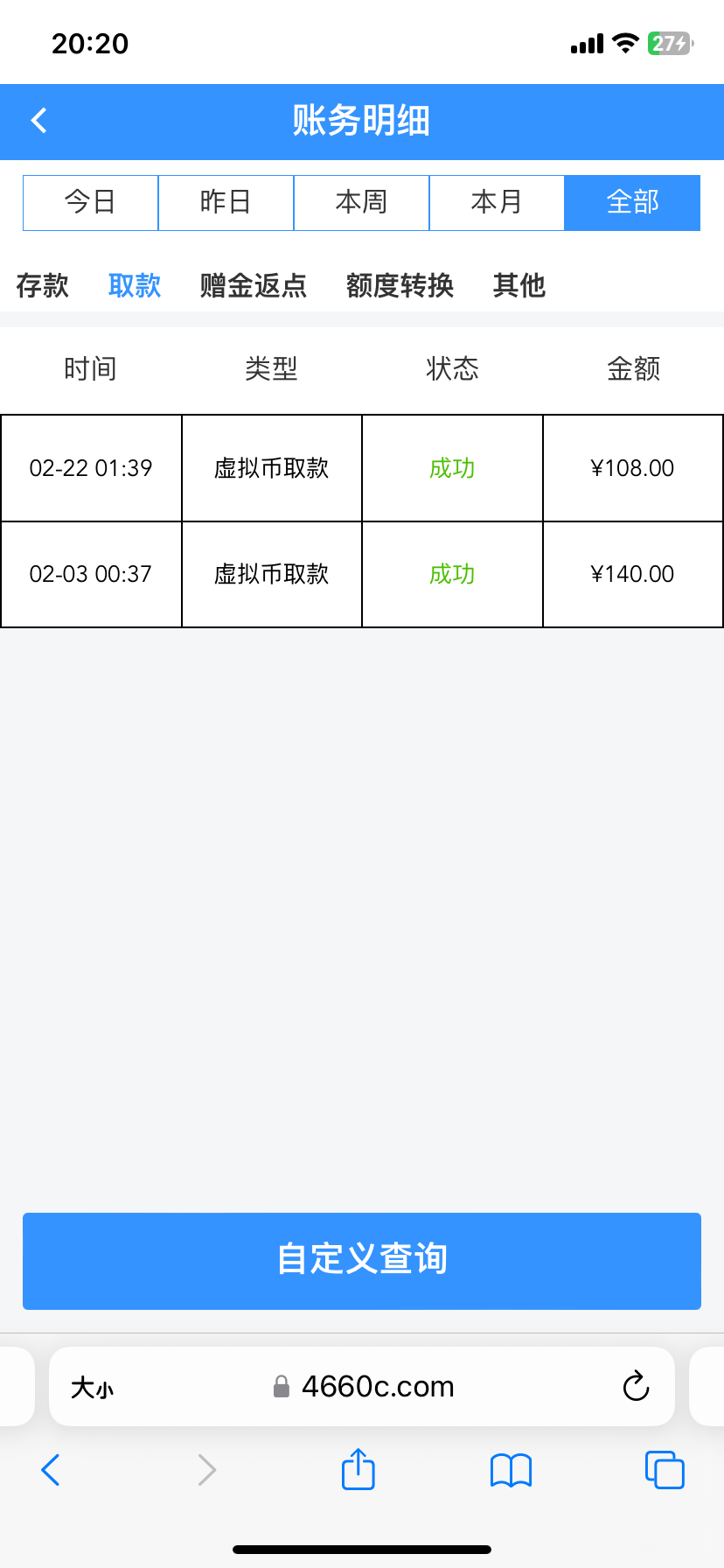Open the Safari share sheet
The width and height of the screenshot is (724, 1568).
[358, 1469]
